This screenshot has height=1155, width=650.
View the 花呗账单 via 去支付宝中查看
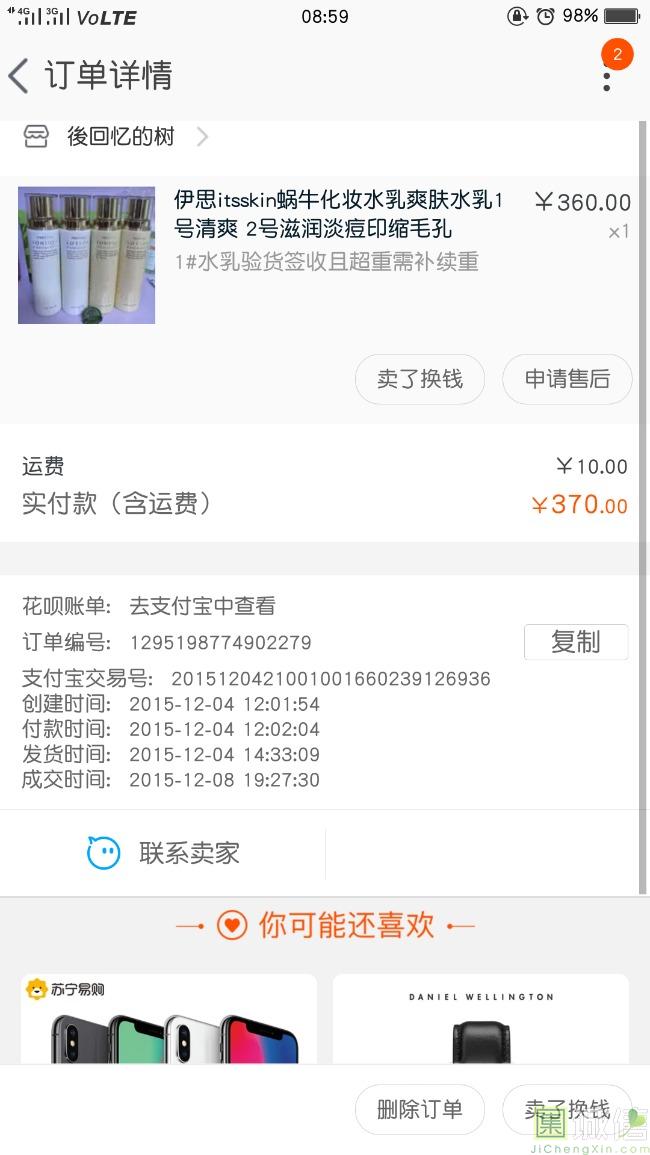[x=202, y=606]
